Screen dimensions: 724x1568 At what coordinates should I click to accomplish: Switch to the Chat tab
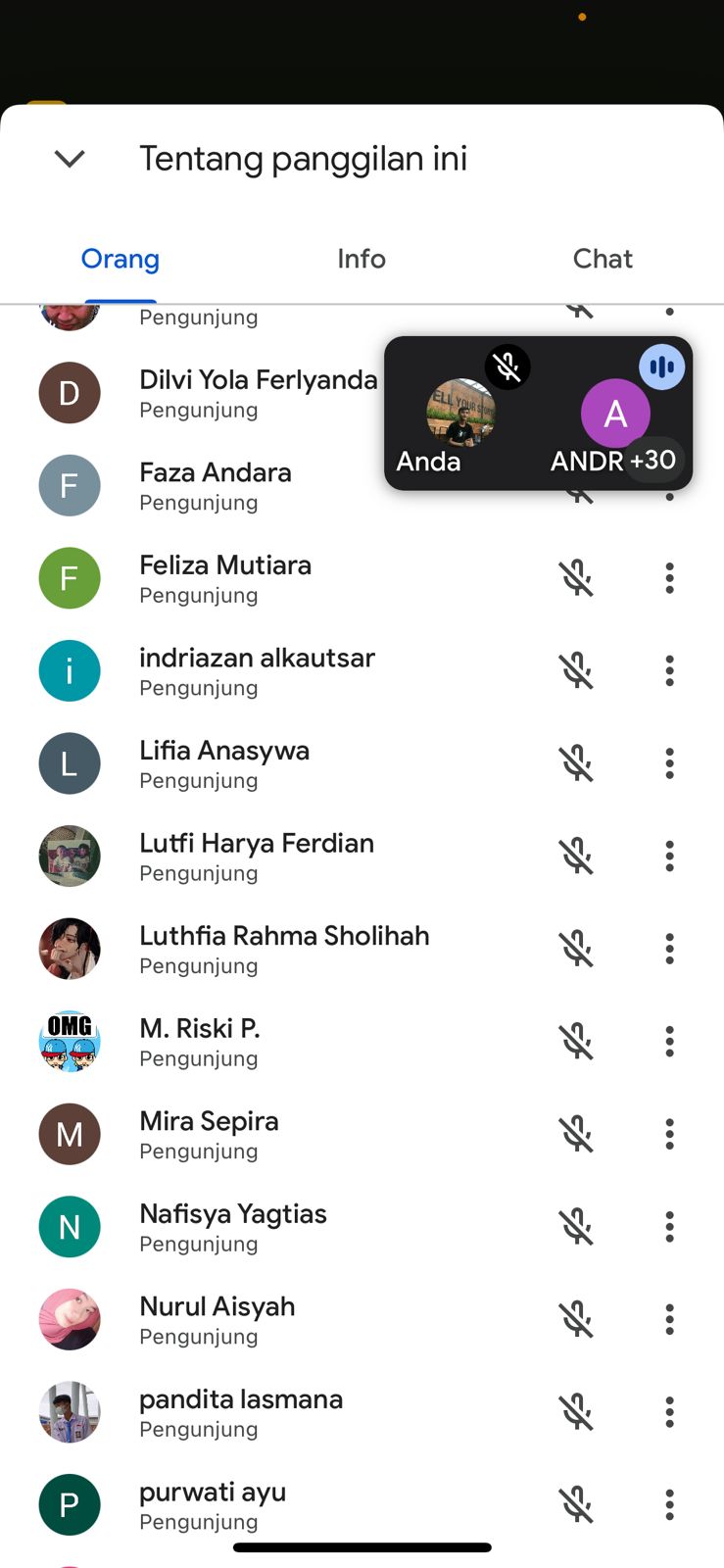tap(603, 259)
